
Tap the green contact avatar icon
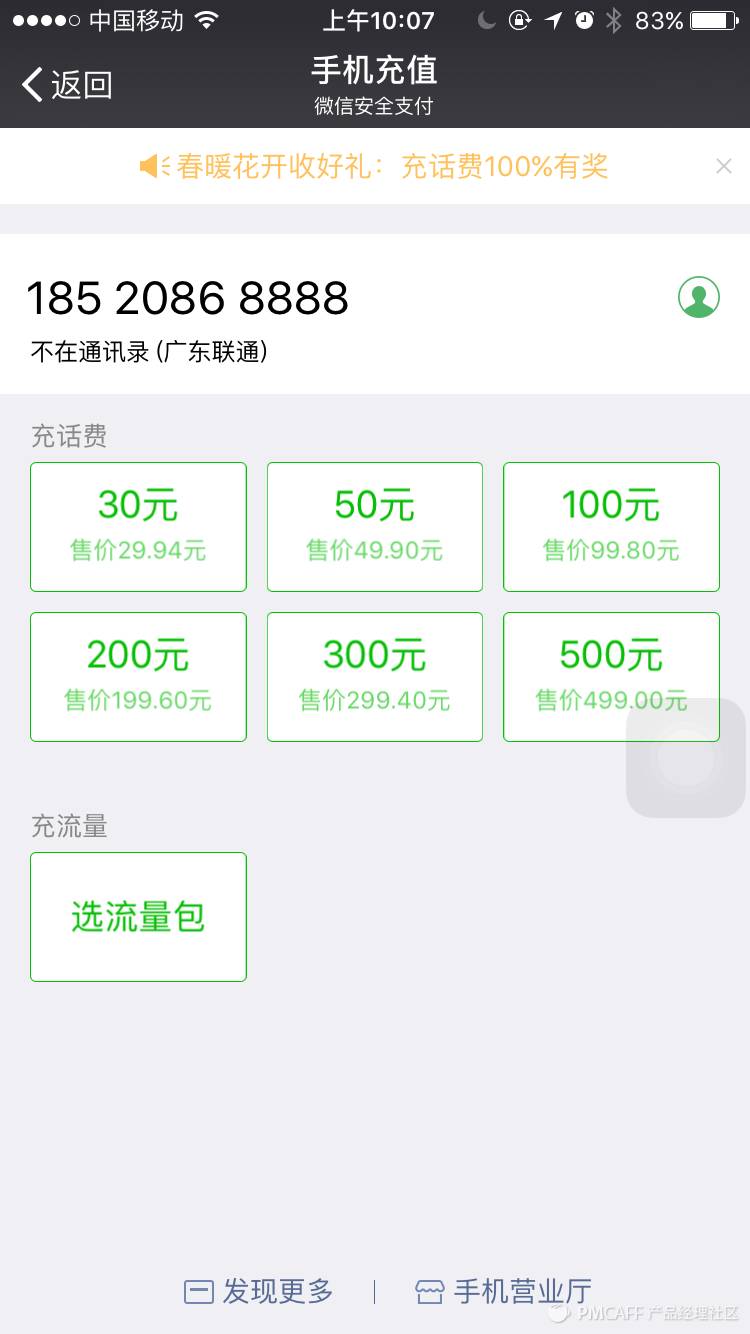699,297
